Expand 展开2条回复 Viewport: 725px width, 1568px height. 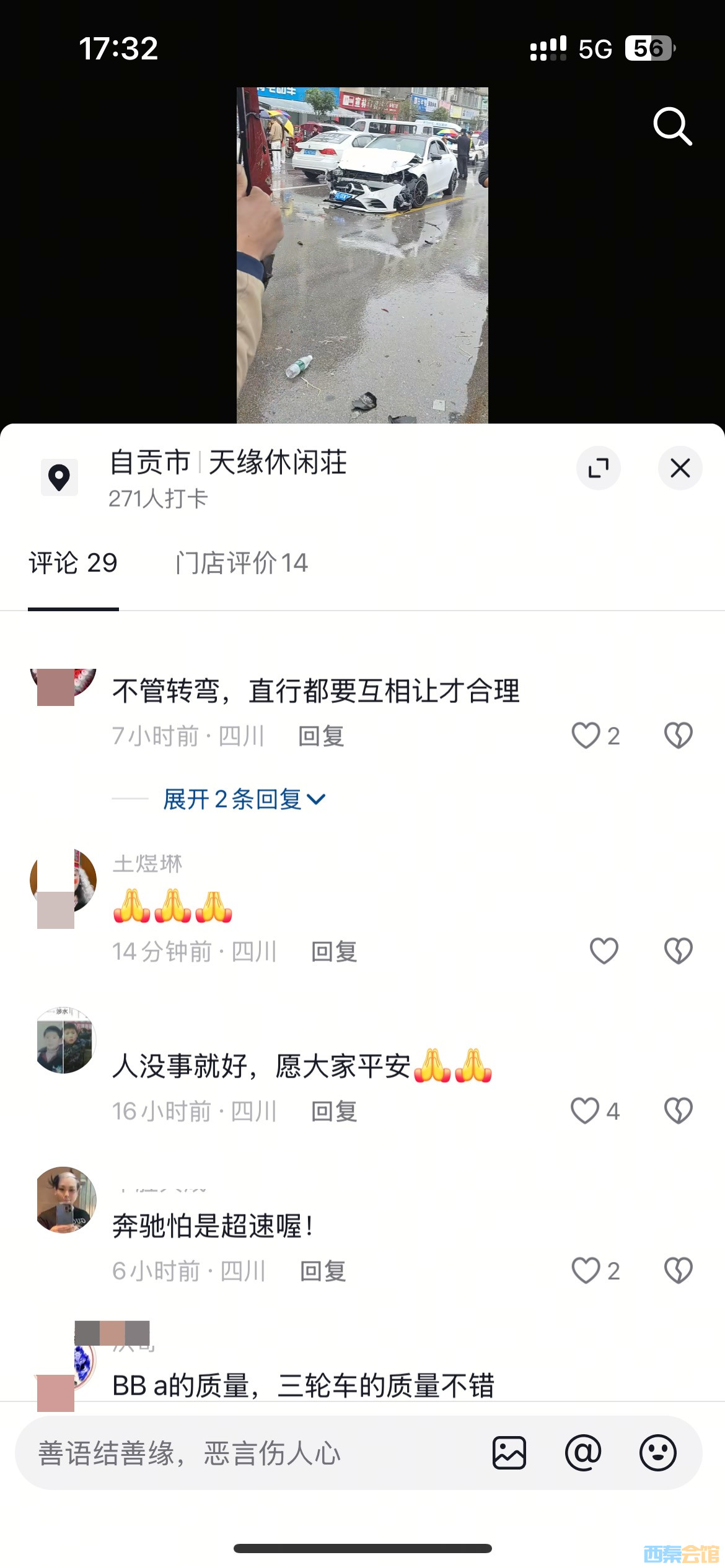click(x=244, y=799)
